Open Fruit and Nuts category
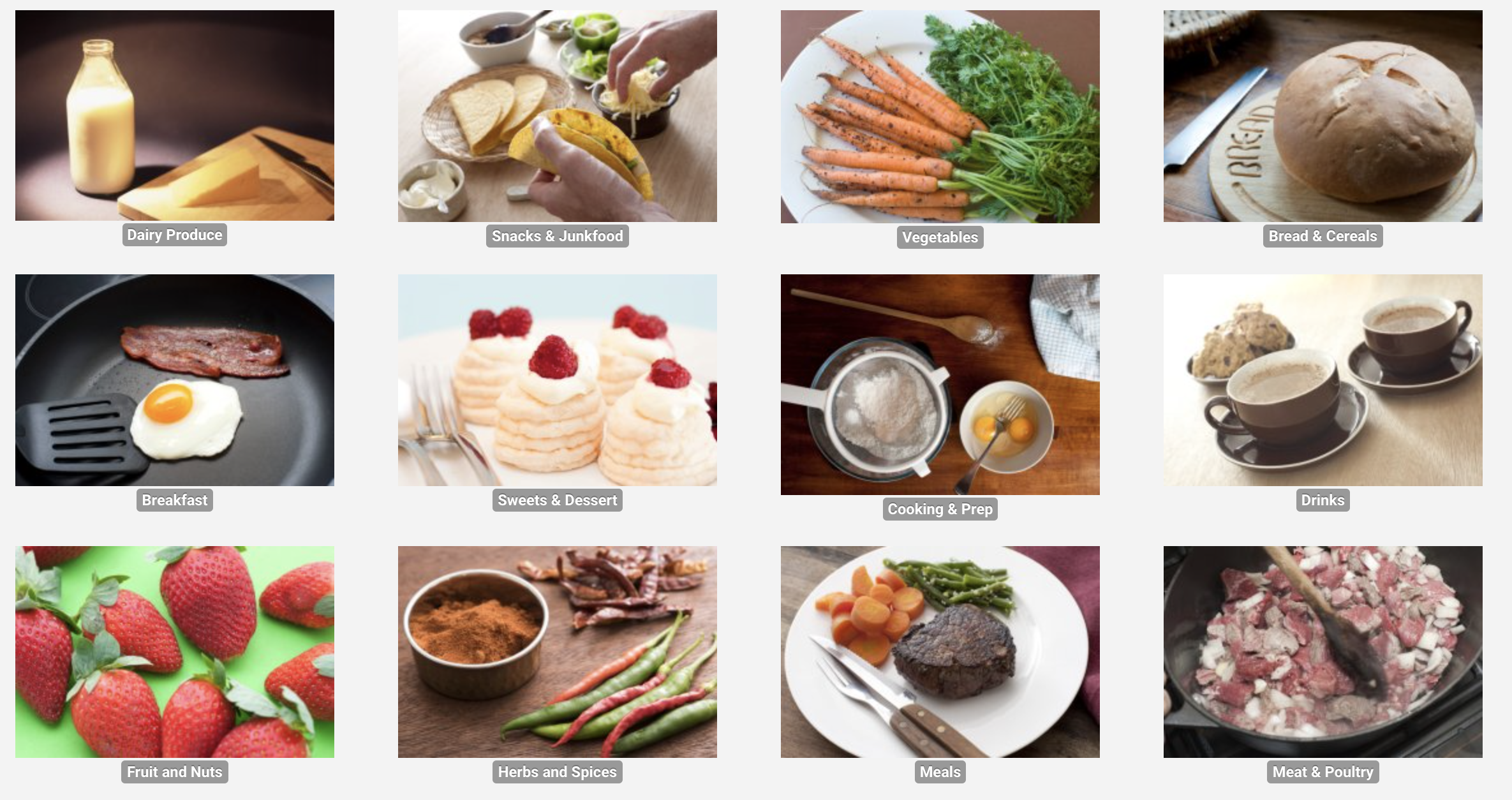1512x800 pixels. point(174,651)
